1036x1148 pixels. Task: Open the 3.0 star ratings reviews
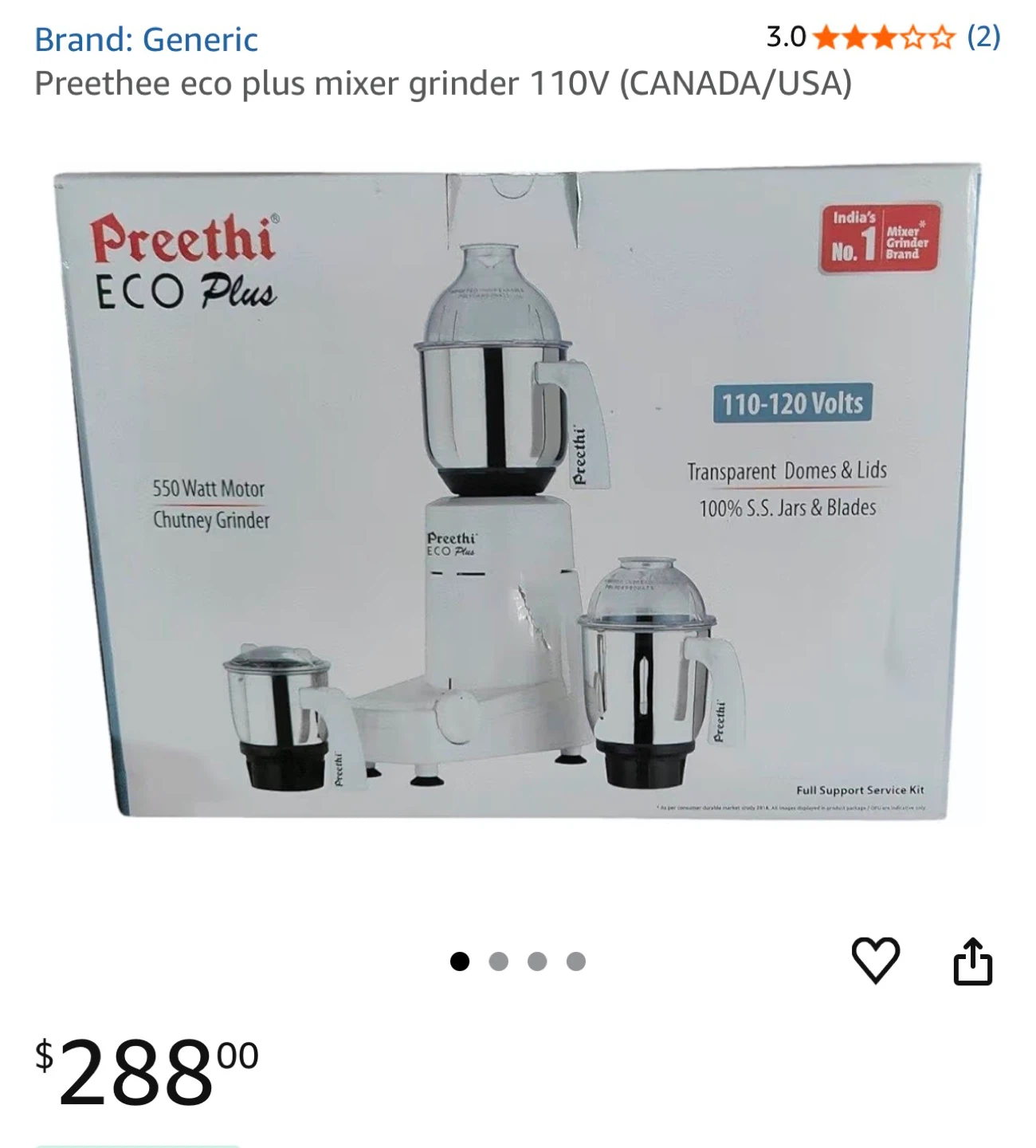[883, 37]
